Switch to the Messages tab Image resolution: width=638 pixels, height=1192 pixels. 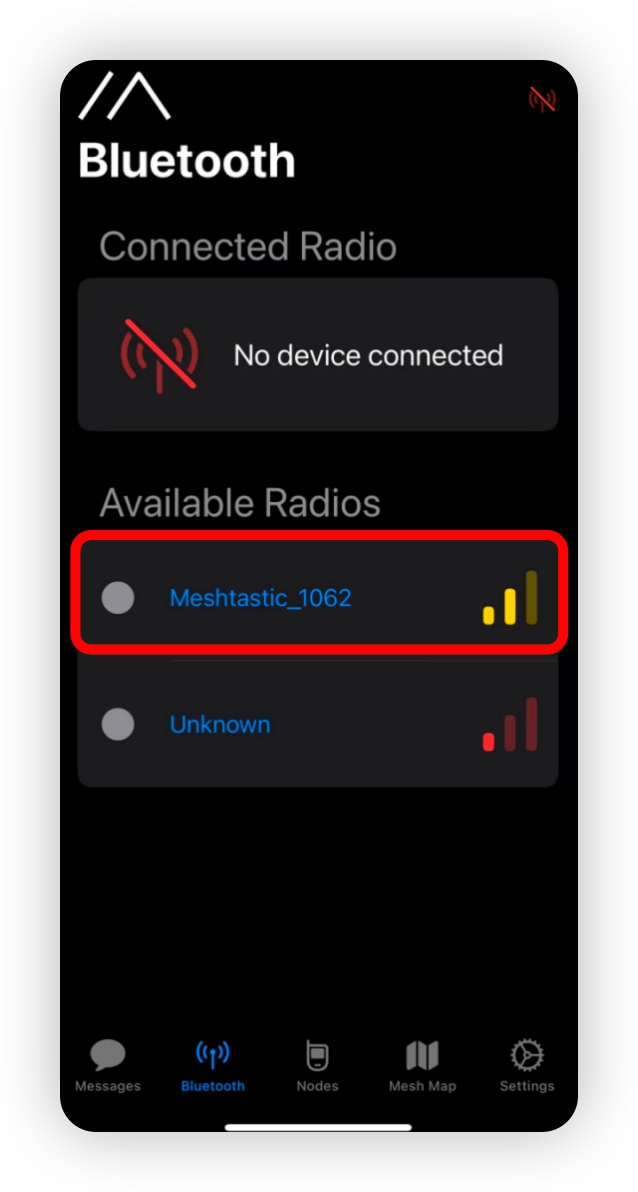(108, 1065)
